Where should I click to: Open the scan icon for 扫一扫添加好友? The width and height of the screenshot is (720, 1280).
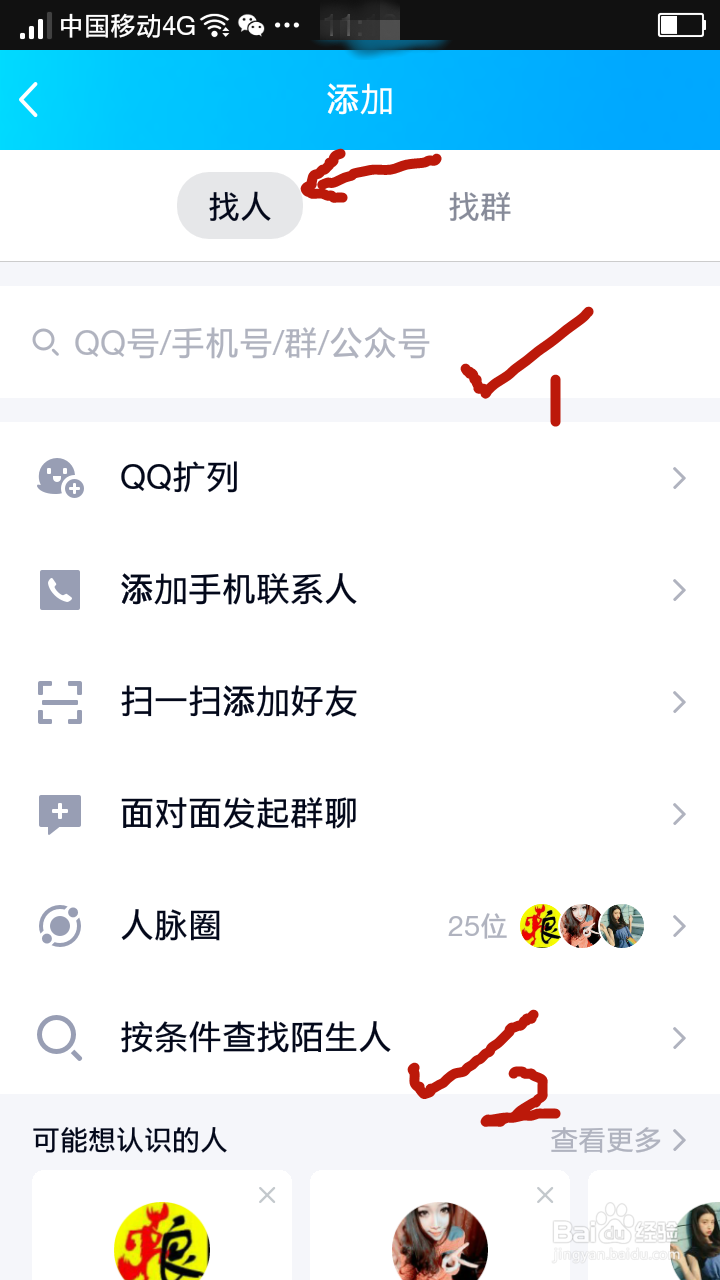pos(59,702)
